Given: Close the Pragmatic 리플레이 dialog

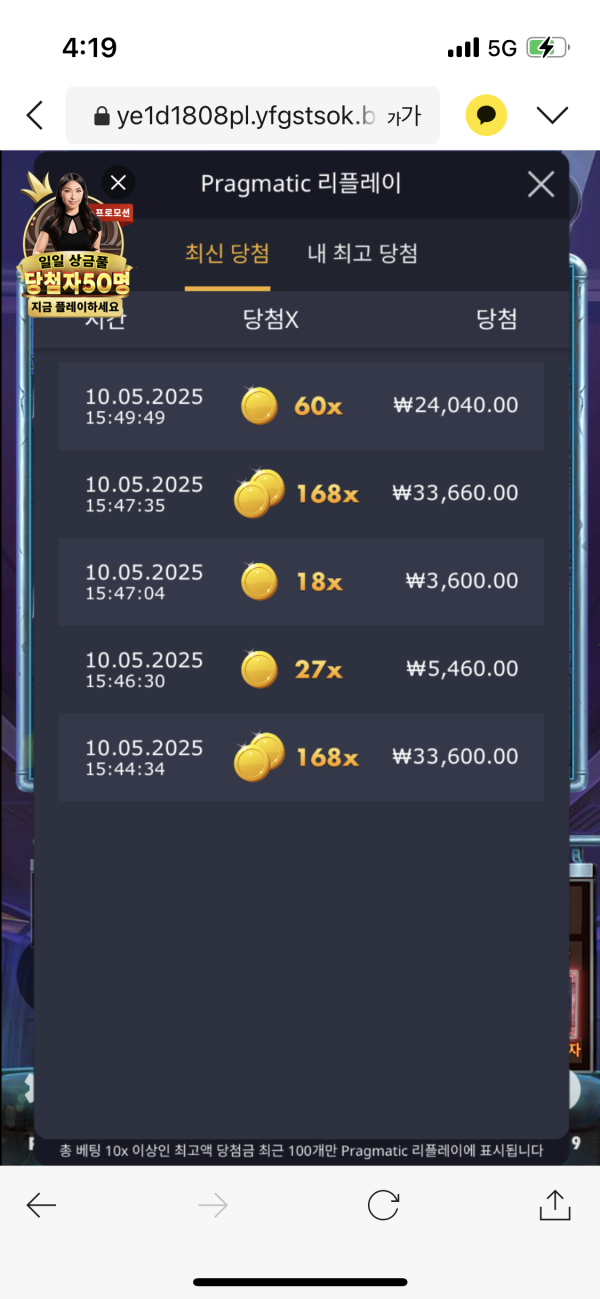Looking at the screenshot, I should point(541,184).
